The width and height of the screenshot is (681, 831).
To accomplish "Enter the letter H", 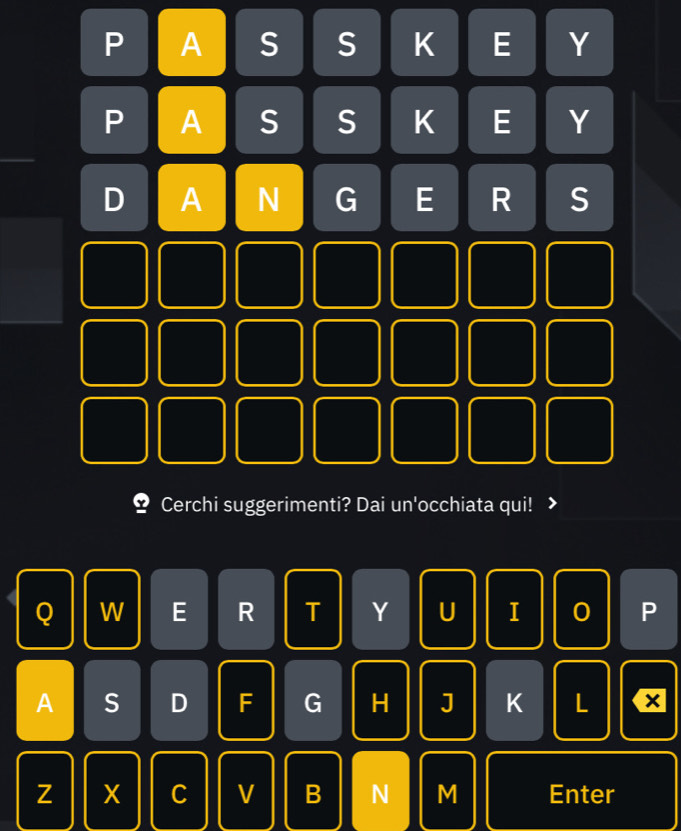I will pos(380,701).
